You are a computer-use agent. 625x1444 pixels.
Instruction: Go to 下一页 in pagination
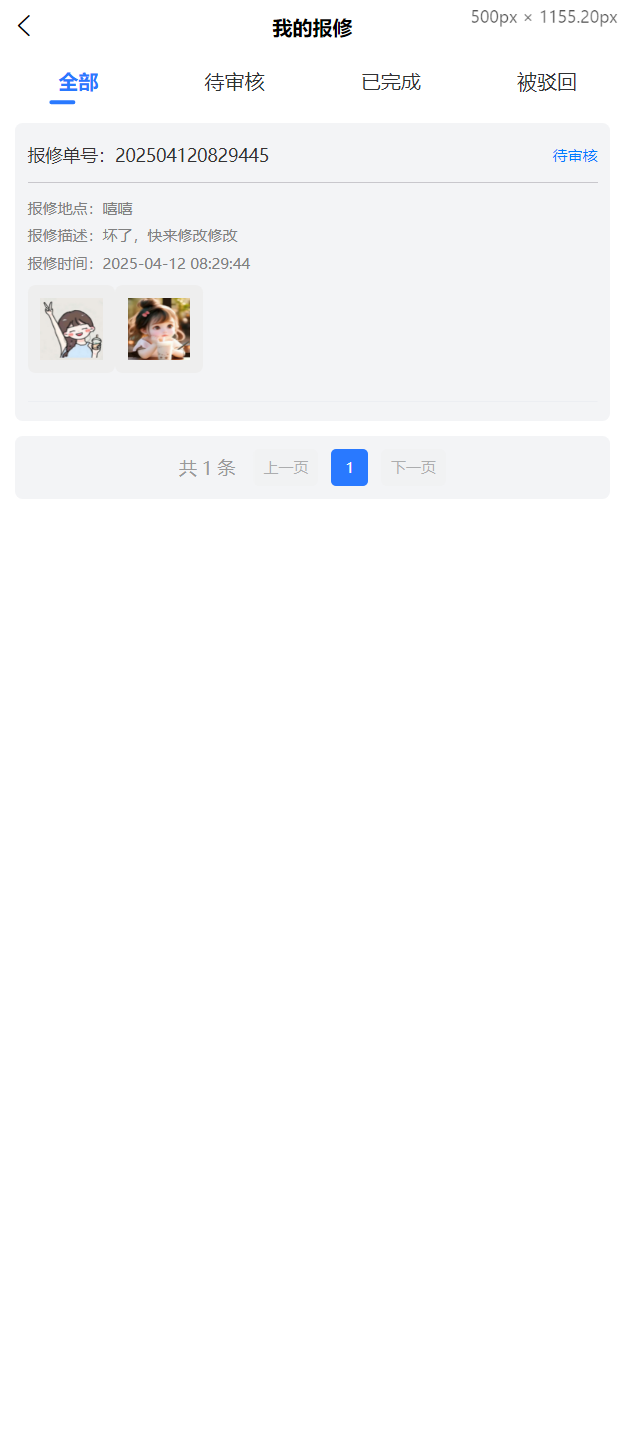(x=413, y=468)
